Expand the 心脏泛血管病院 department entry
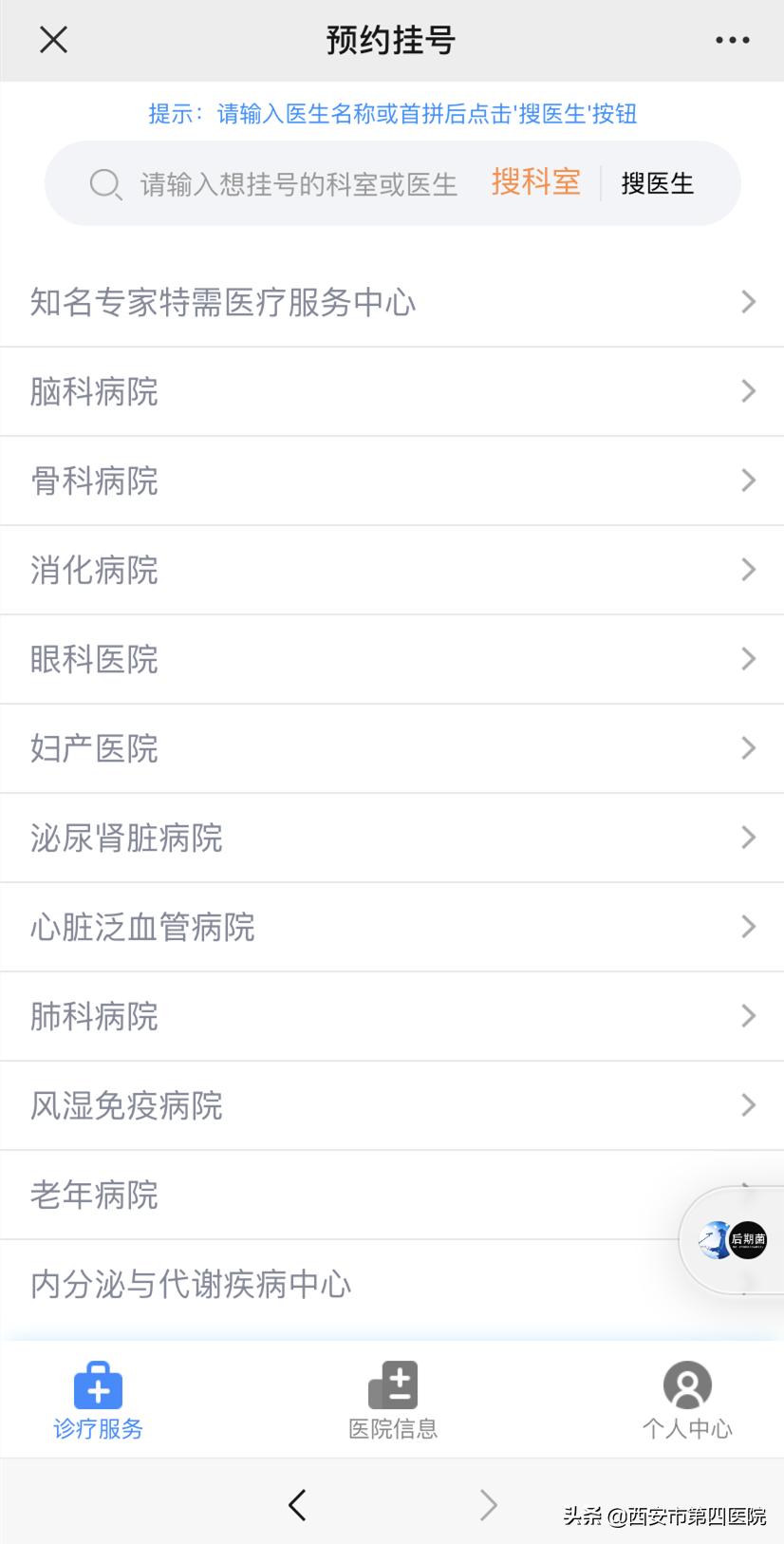784x1544 pixels. point(392,927)
